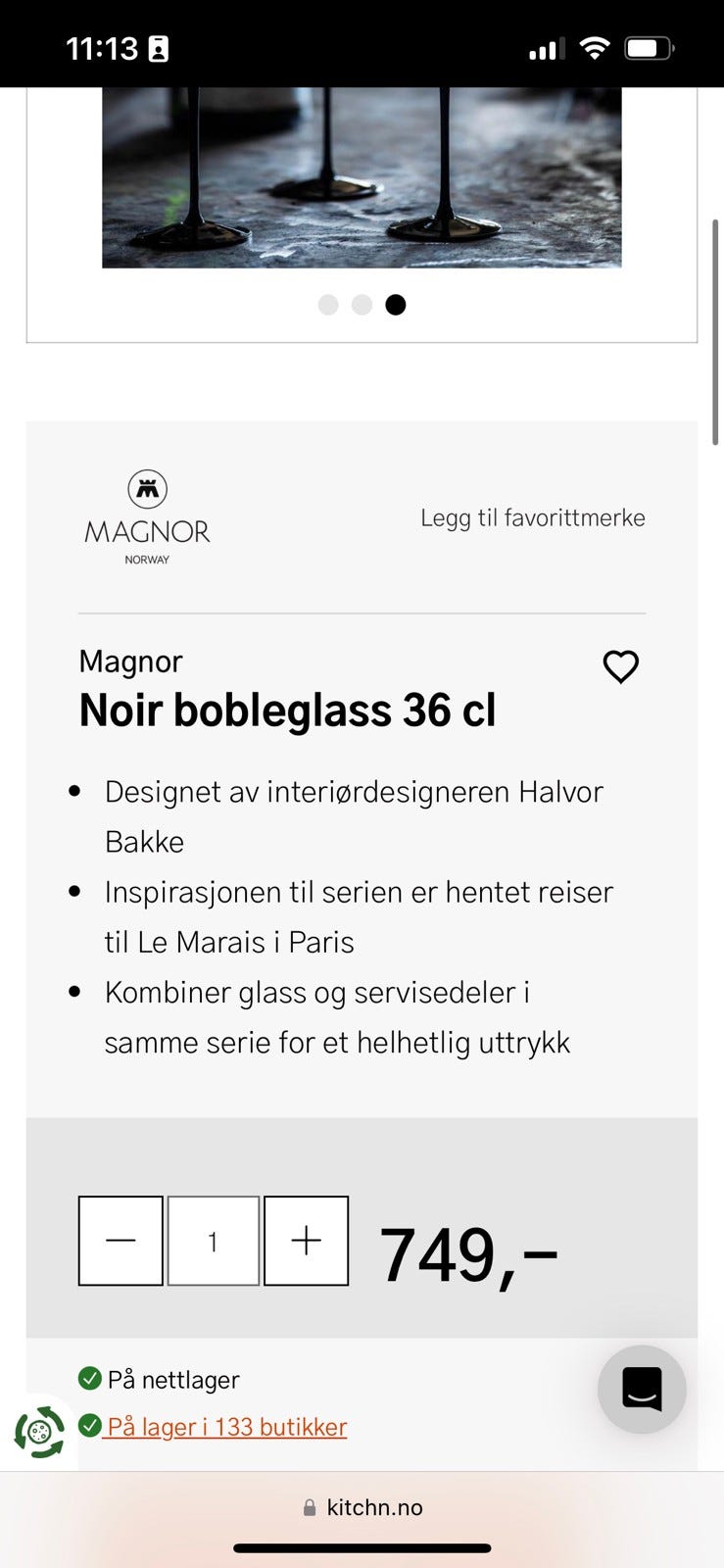
Task: Open the chat support bubble
Action: [642, 1389]
